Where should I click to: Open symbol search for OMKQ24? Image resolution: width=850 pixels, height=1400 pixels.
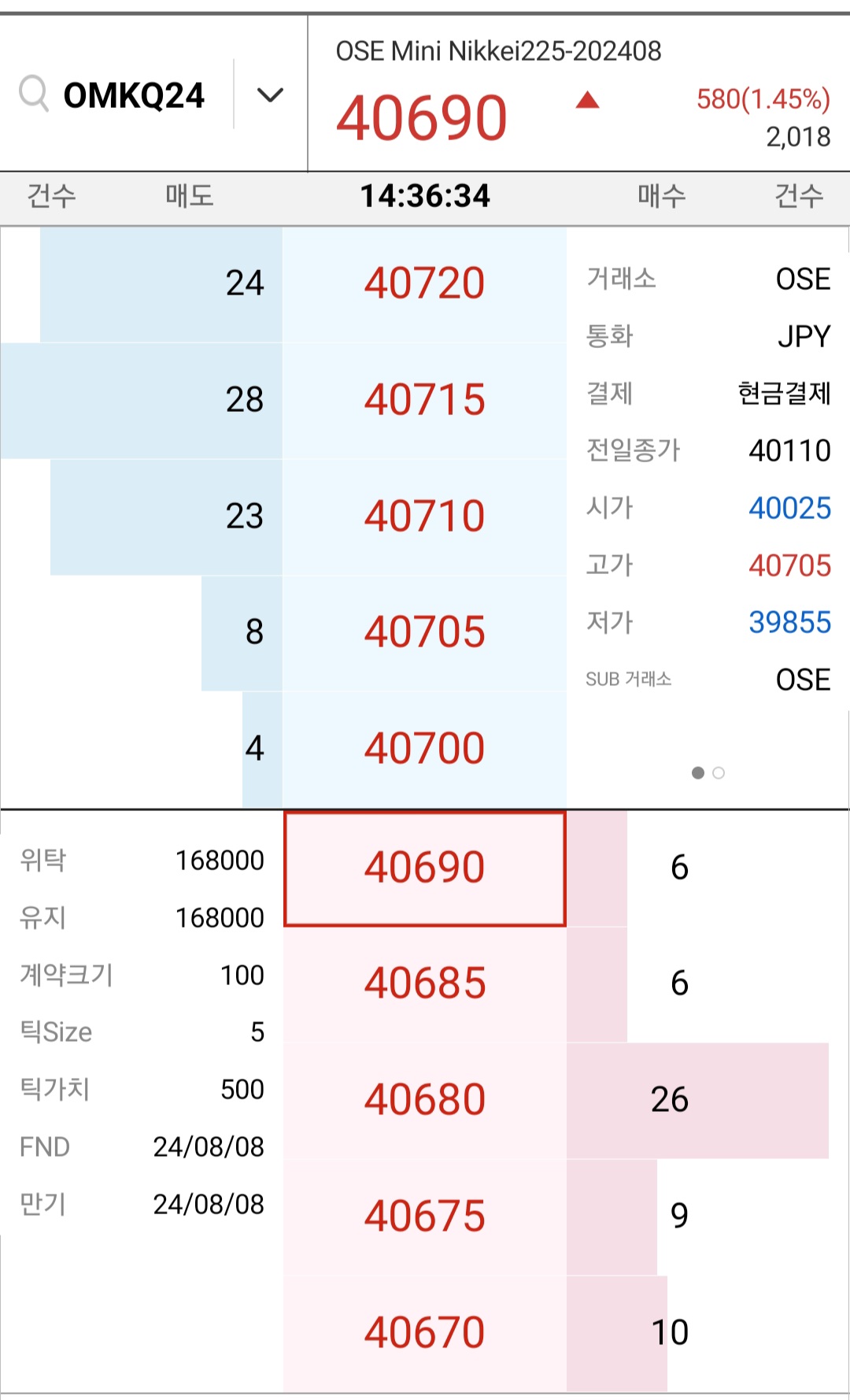(x=113, y=95)
